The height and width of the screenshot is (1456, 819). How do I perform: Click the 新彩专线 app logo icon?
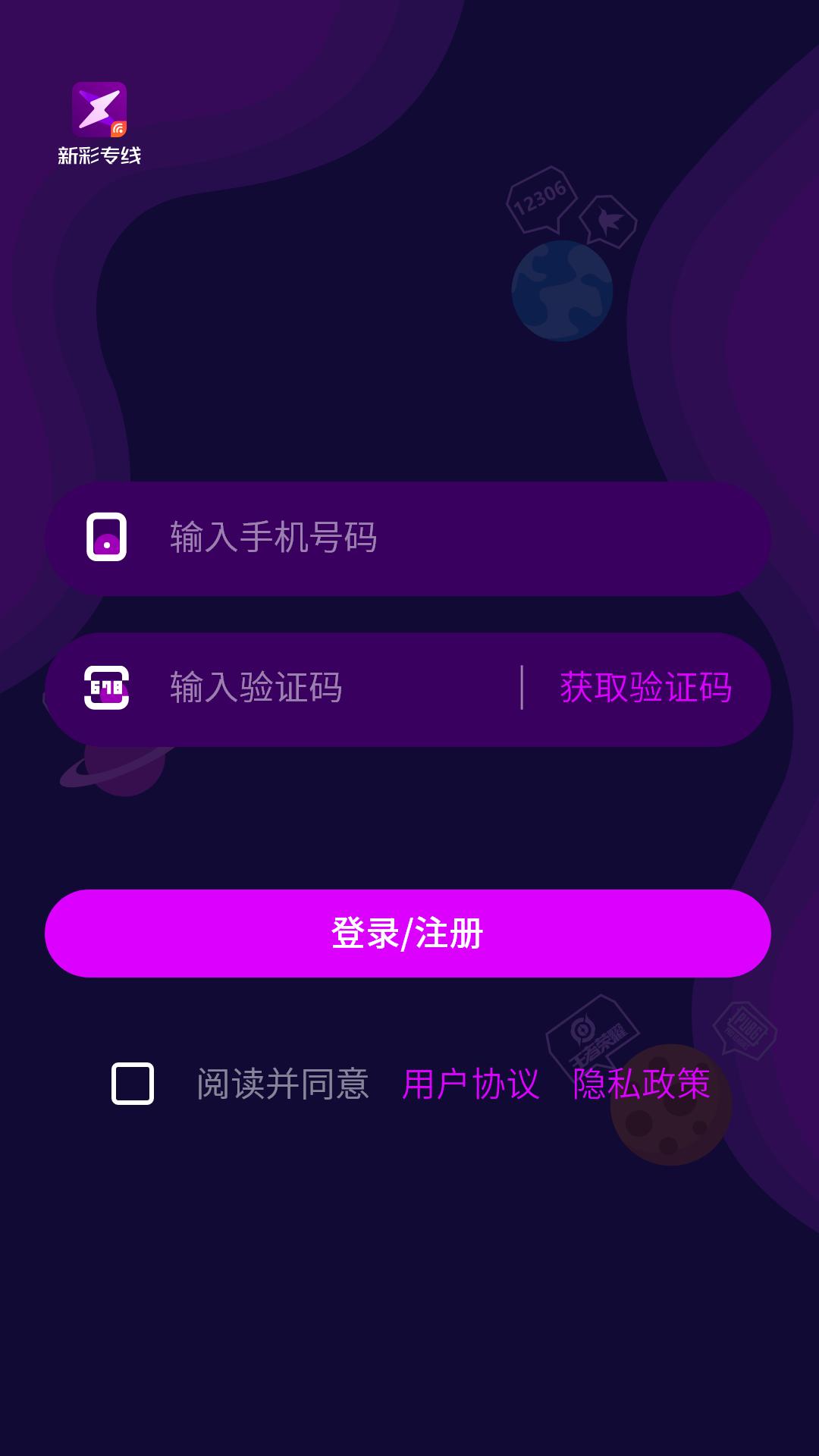click(99, 106)
